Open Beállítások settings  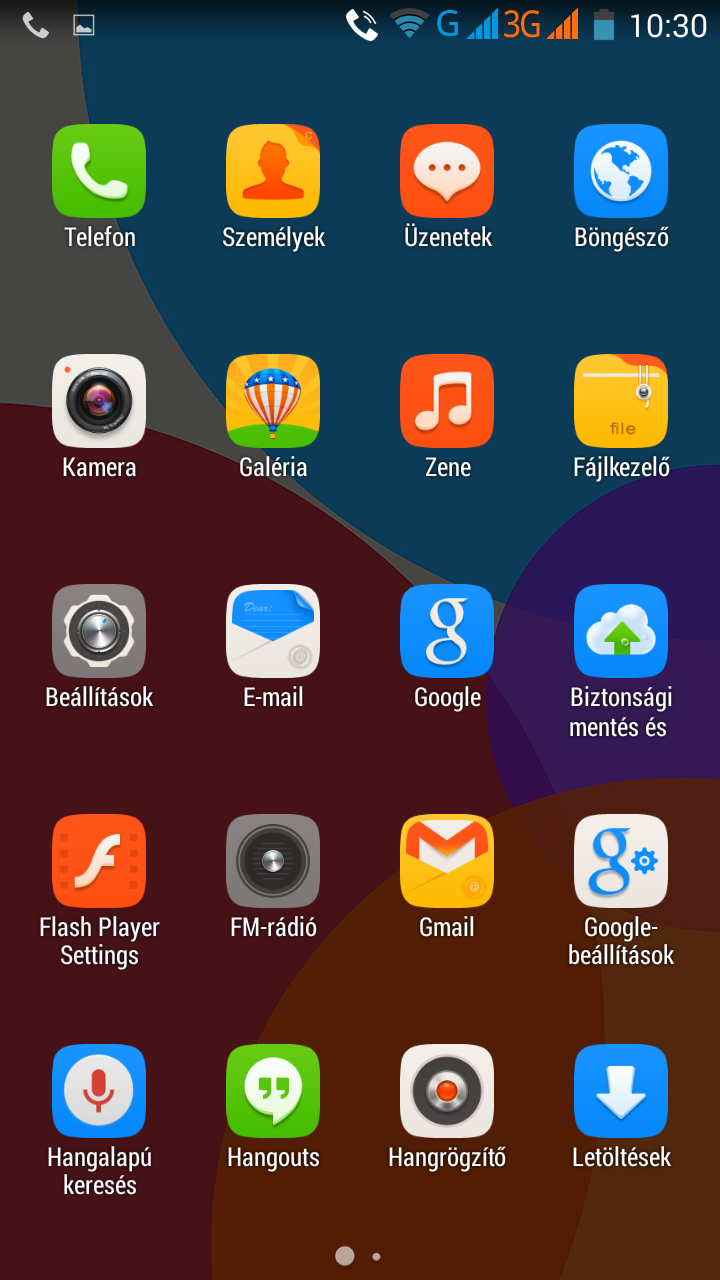coord(99,631)
